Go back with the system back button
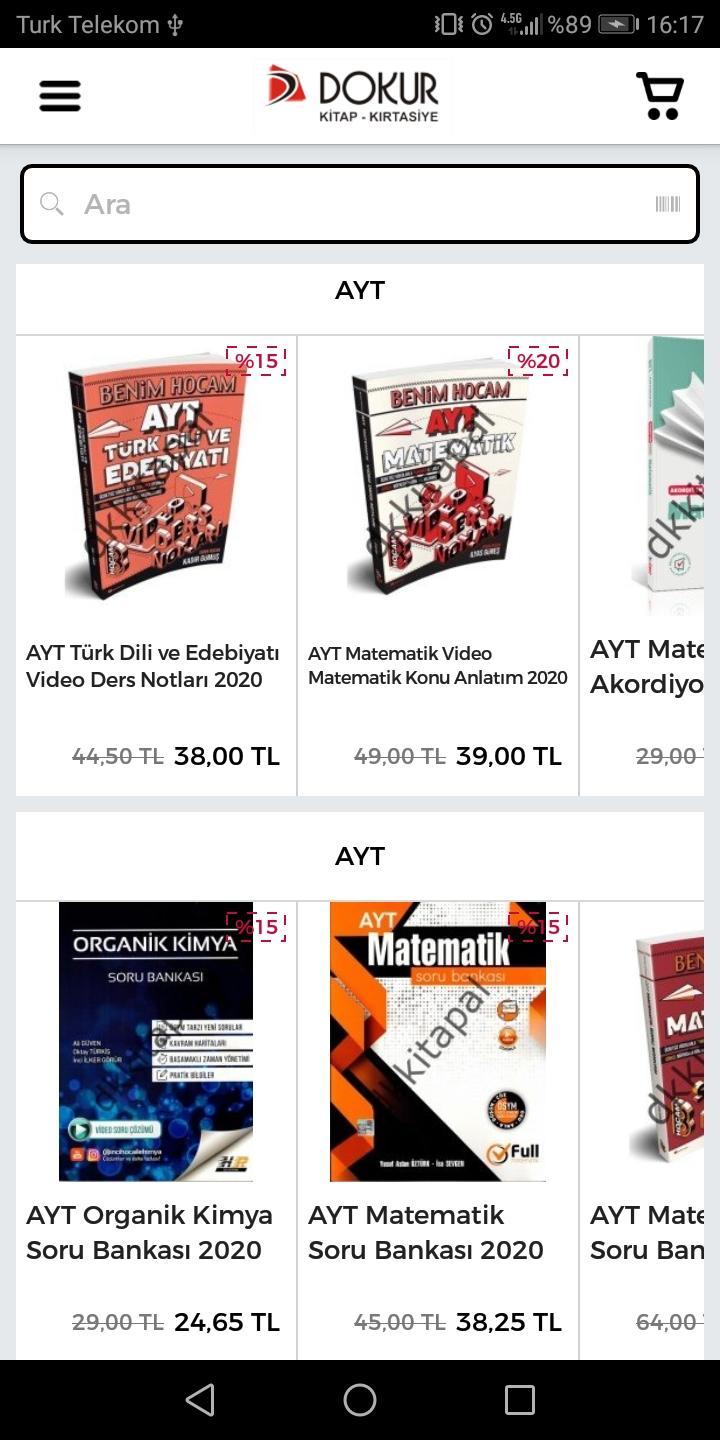 [200, 1400]
